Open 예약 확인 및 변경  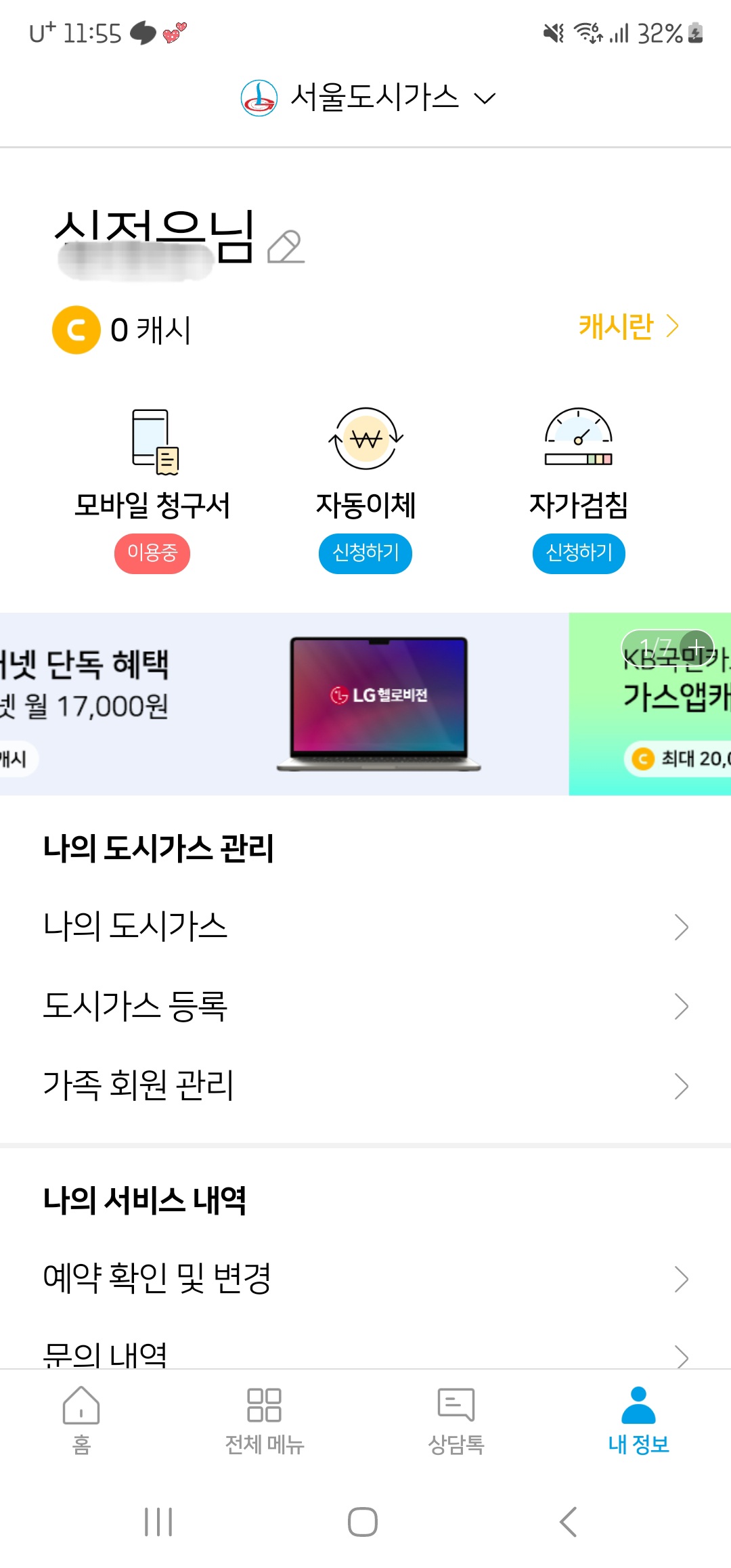coord(365,1279)
